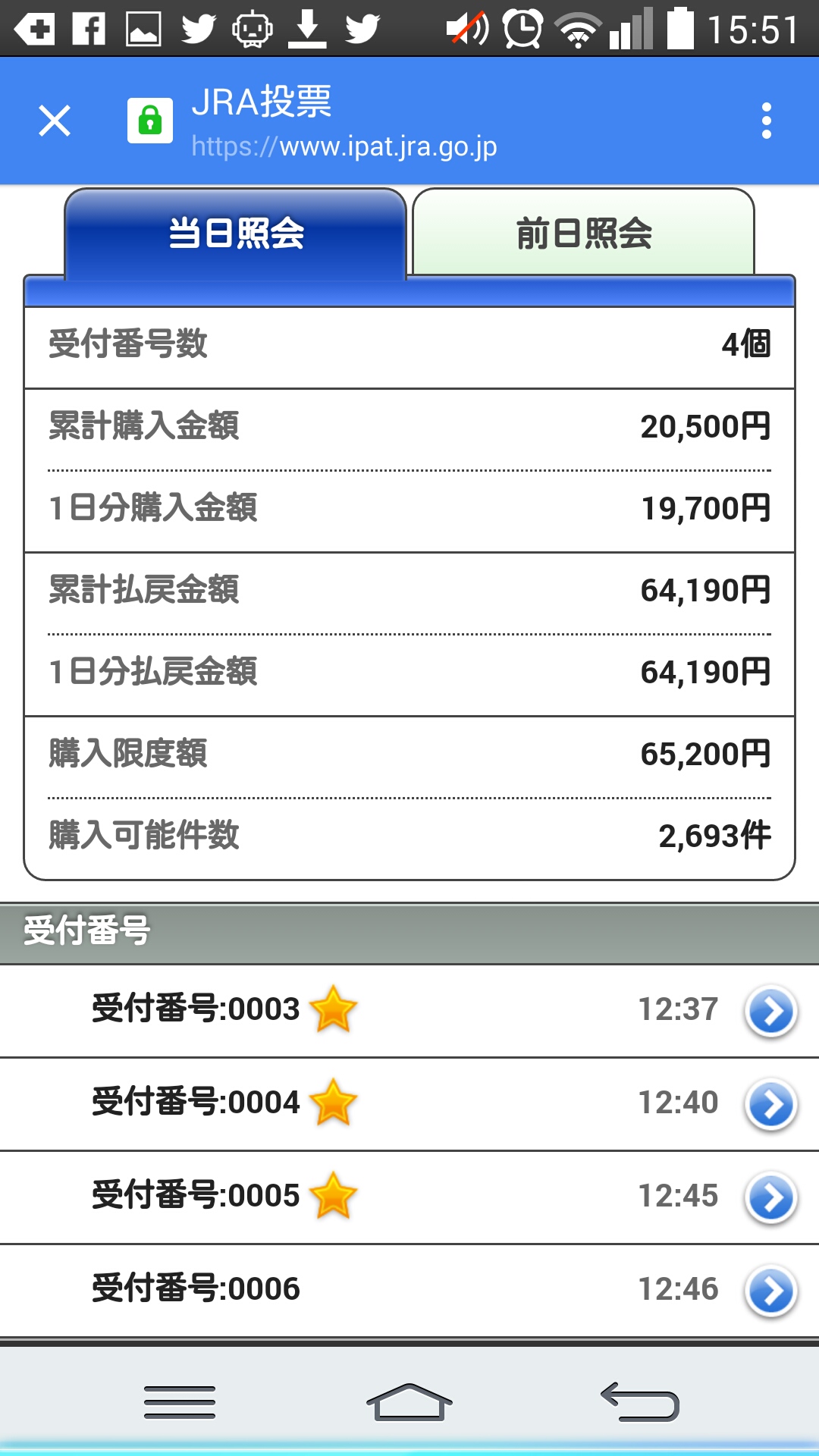
Task: Return to the home screen
Action: 409,1401
